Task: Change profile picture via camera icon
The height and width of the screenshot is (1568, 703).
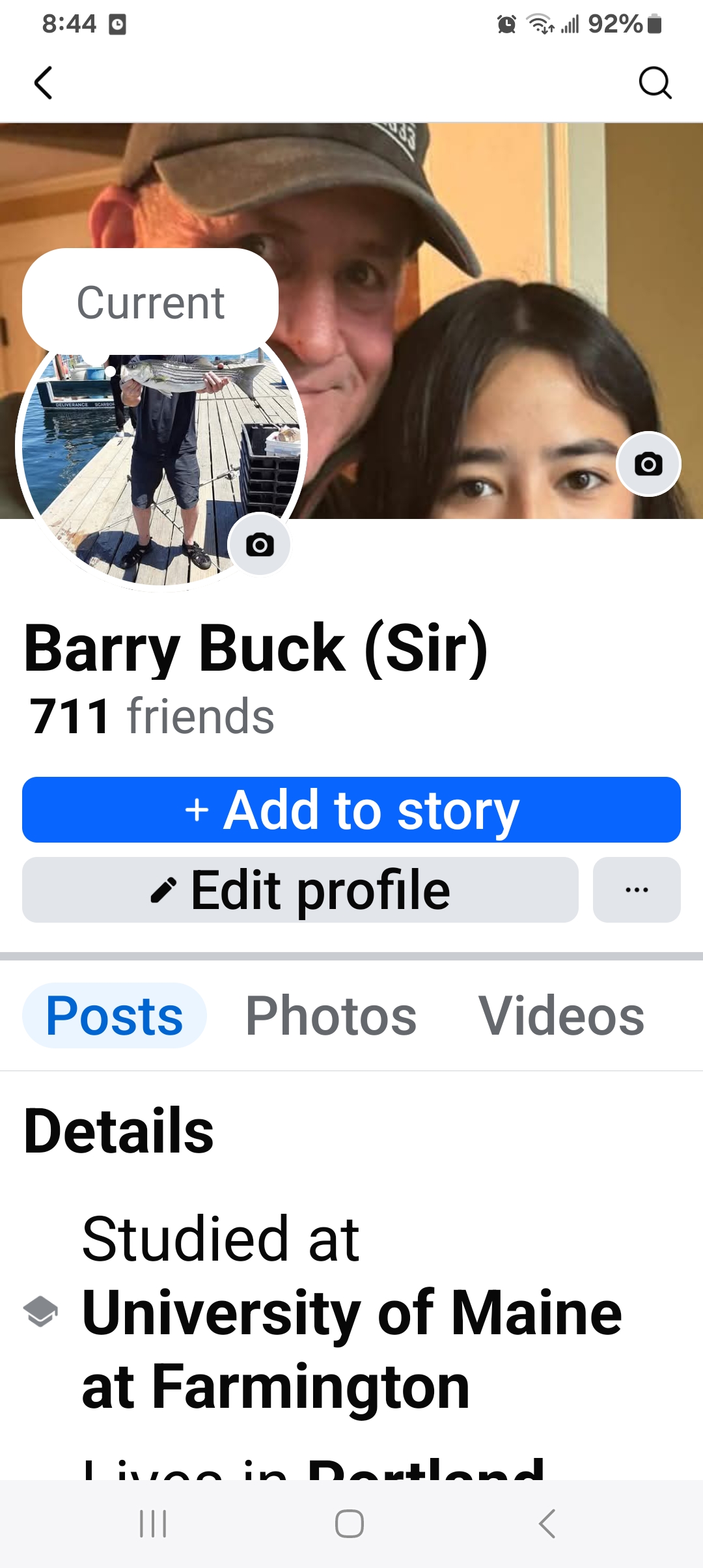Action: (259, 544)
